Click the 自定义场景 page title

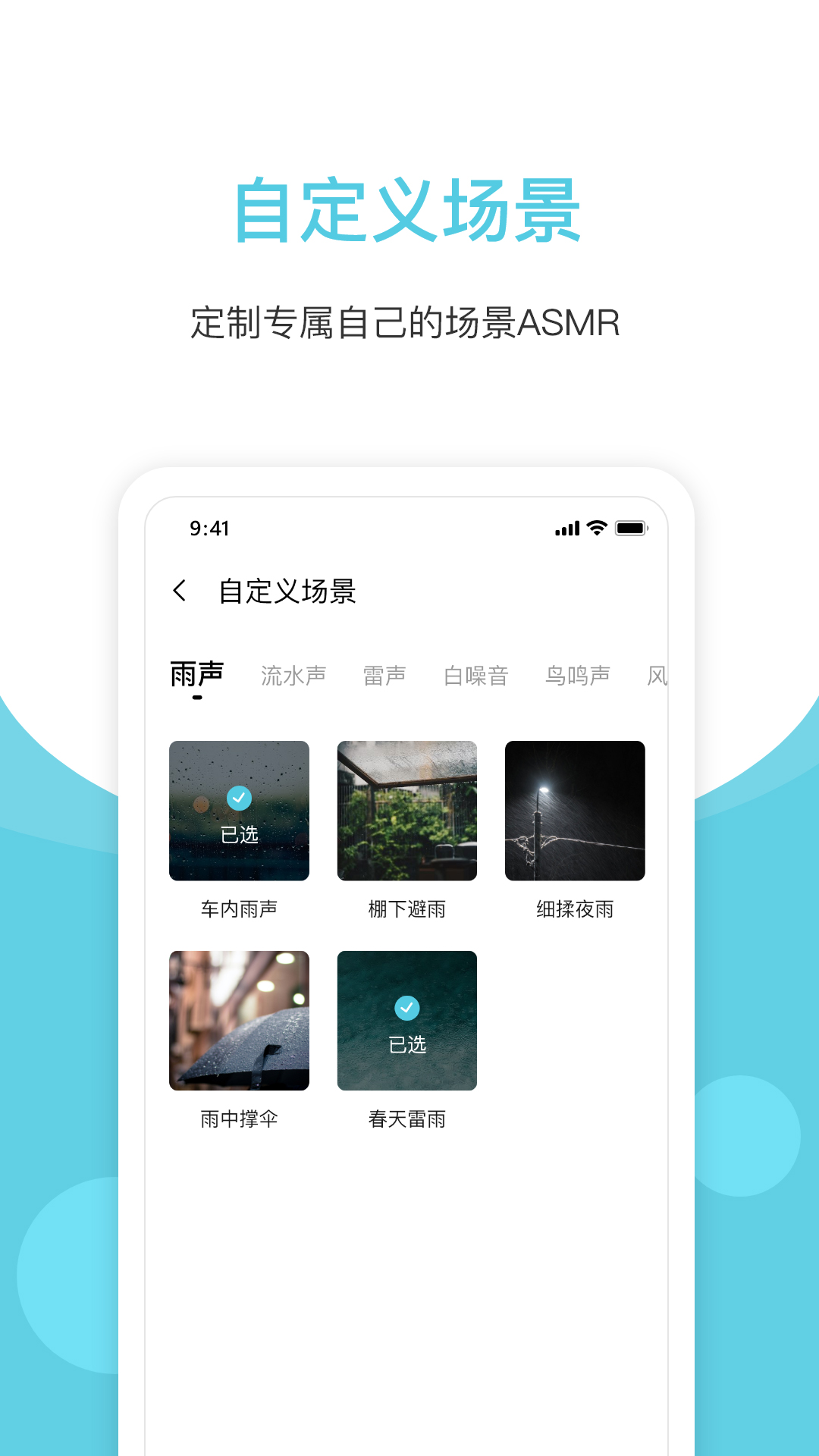tap(288, 590)
